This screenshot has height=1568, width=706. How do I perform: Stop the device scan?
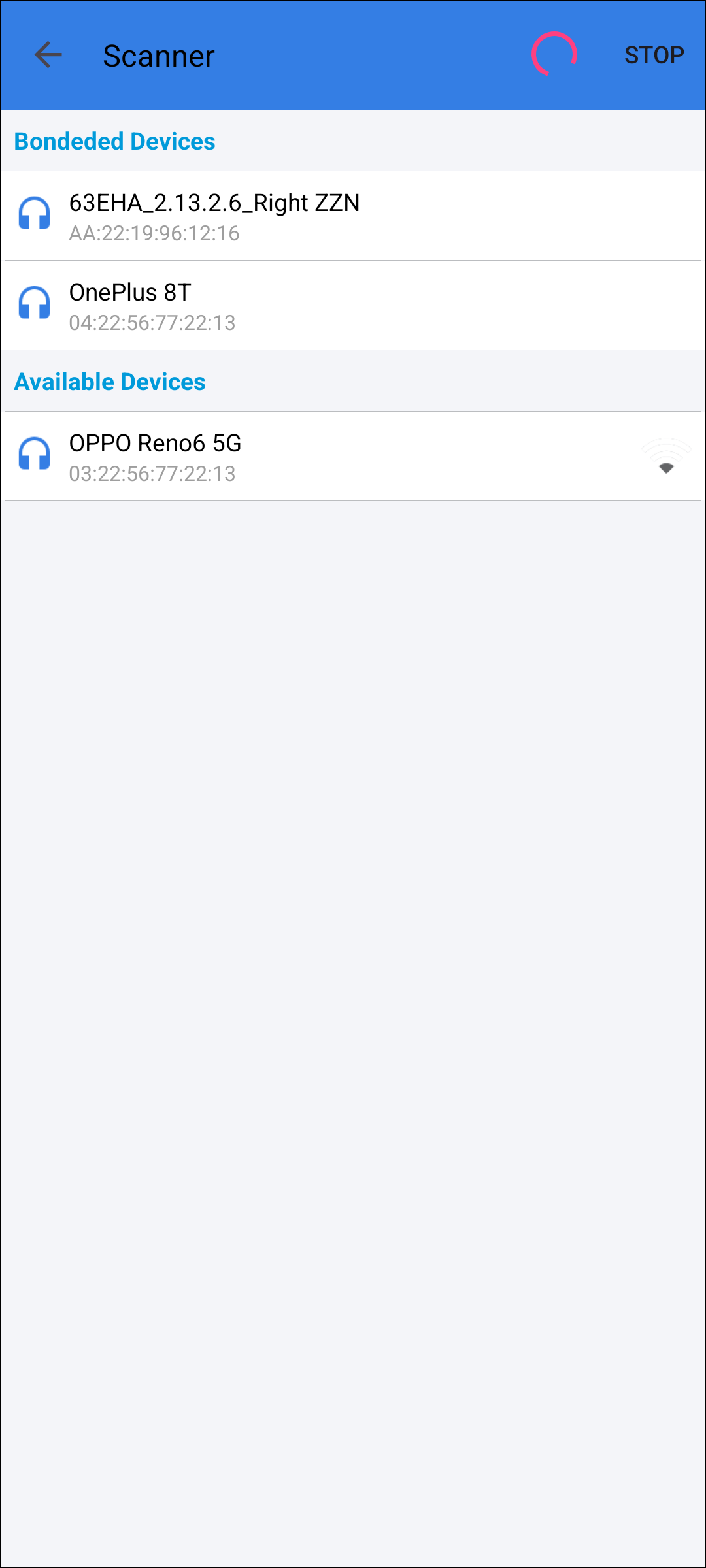[654, 56]
